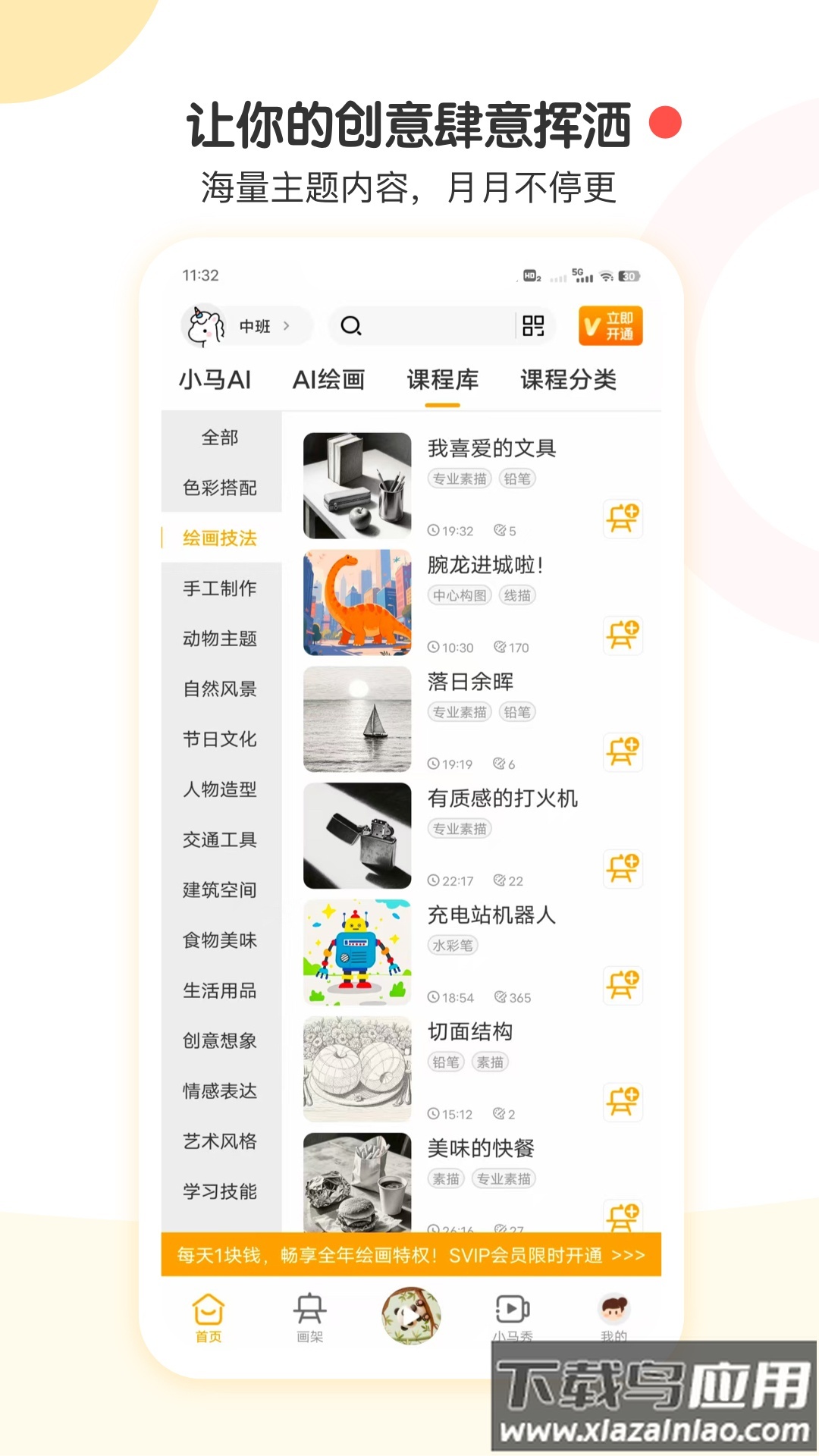Click the 铅笔 tag under 落日余晖

coord(516,711)
